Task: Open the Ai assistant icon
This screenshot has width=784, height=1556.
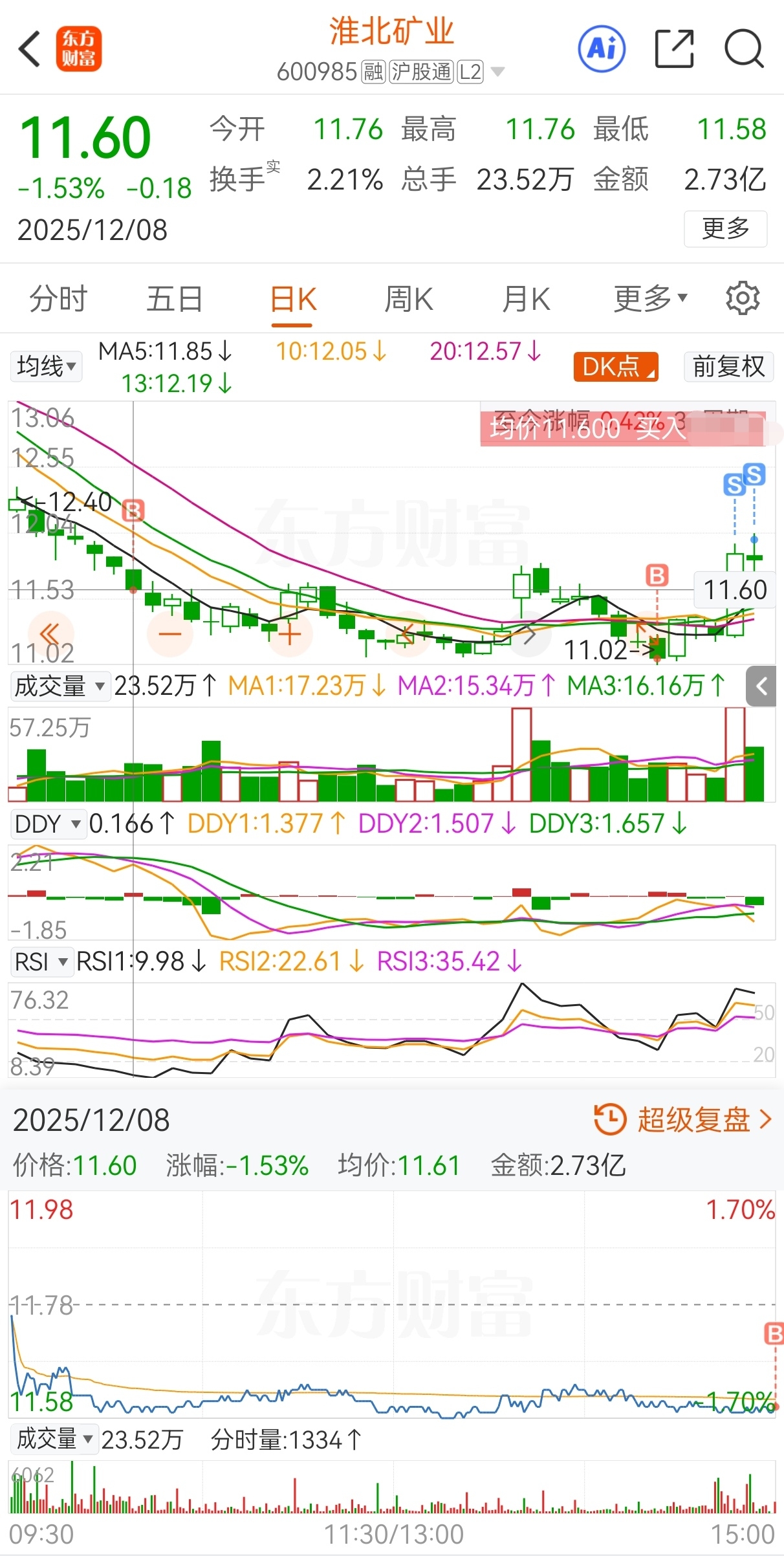Action: [602, 49]
